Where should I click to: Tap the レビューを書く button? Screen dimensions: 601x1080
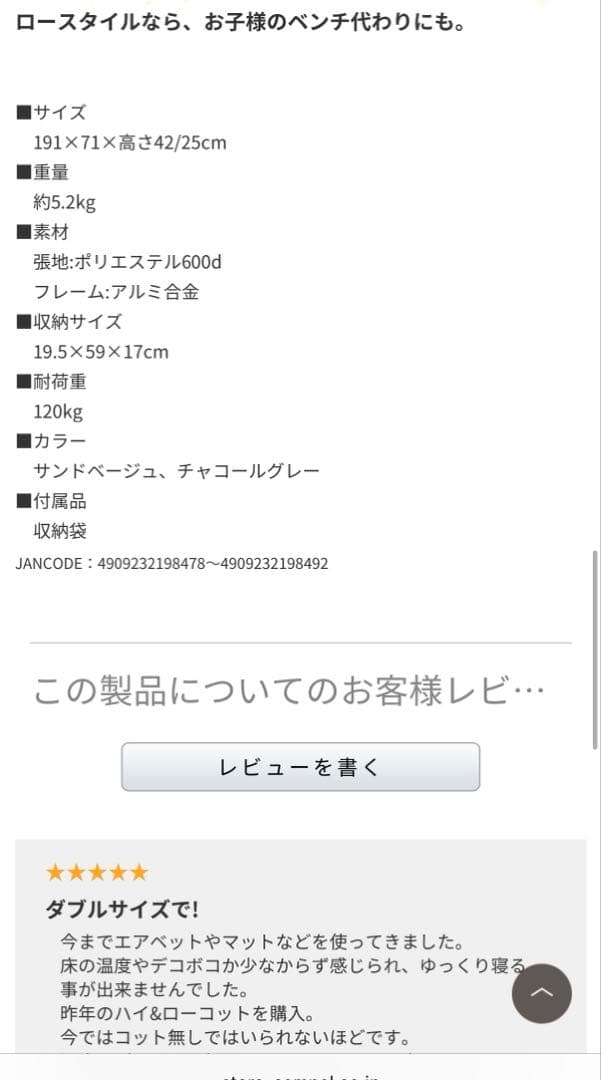click(300, 767)
